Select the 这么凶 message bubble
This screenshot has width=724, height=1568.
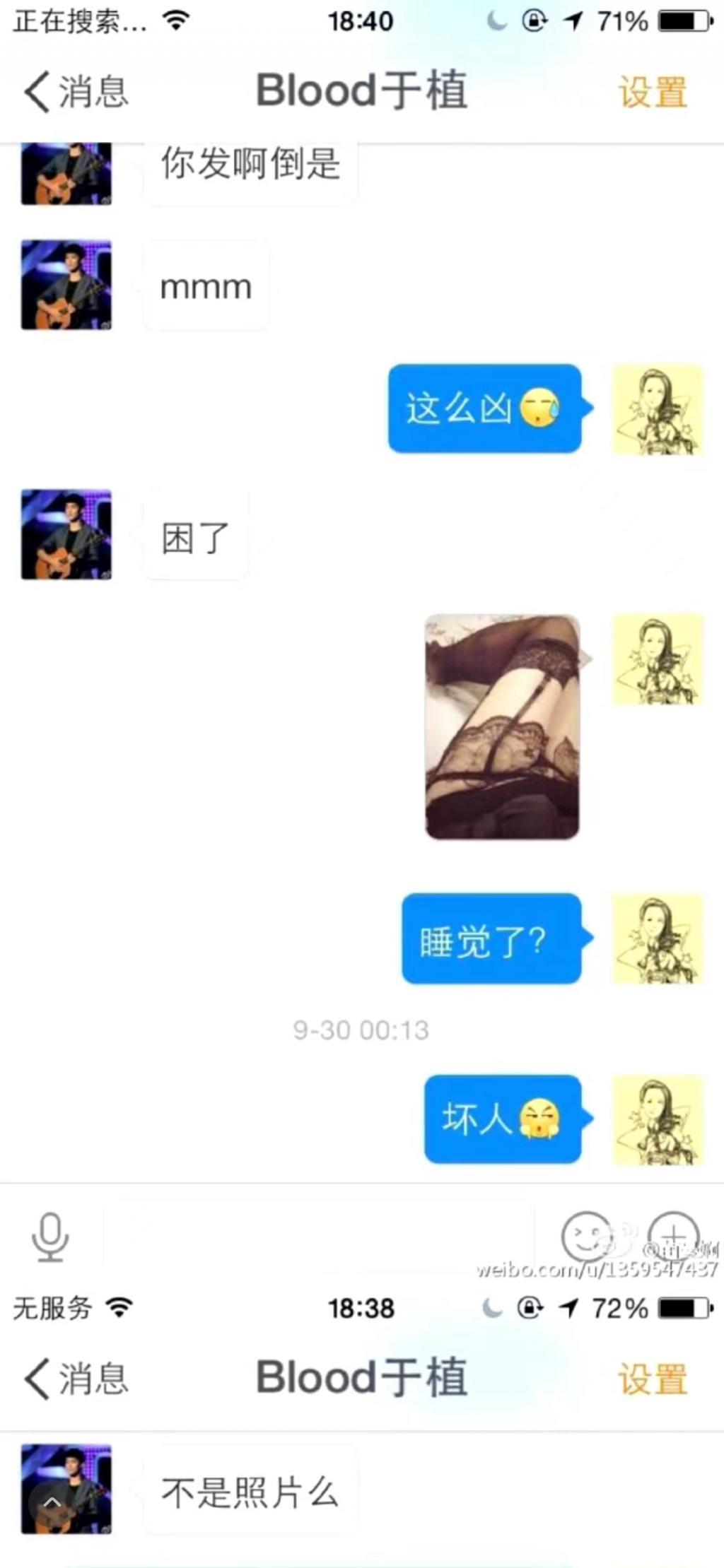pos(483,410)
